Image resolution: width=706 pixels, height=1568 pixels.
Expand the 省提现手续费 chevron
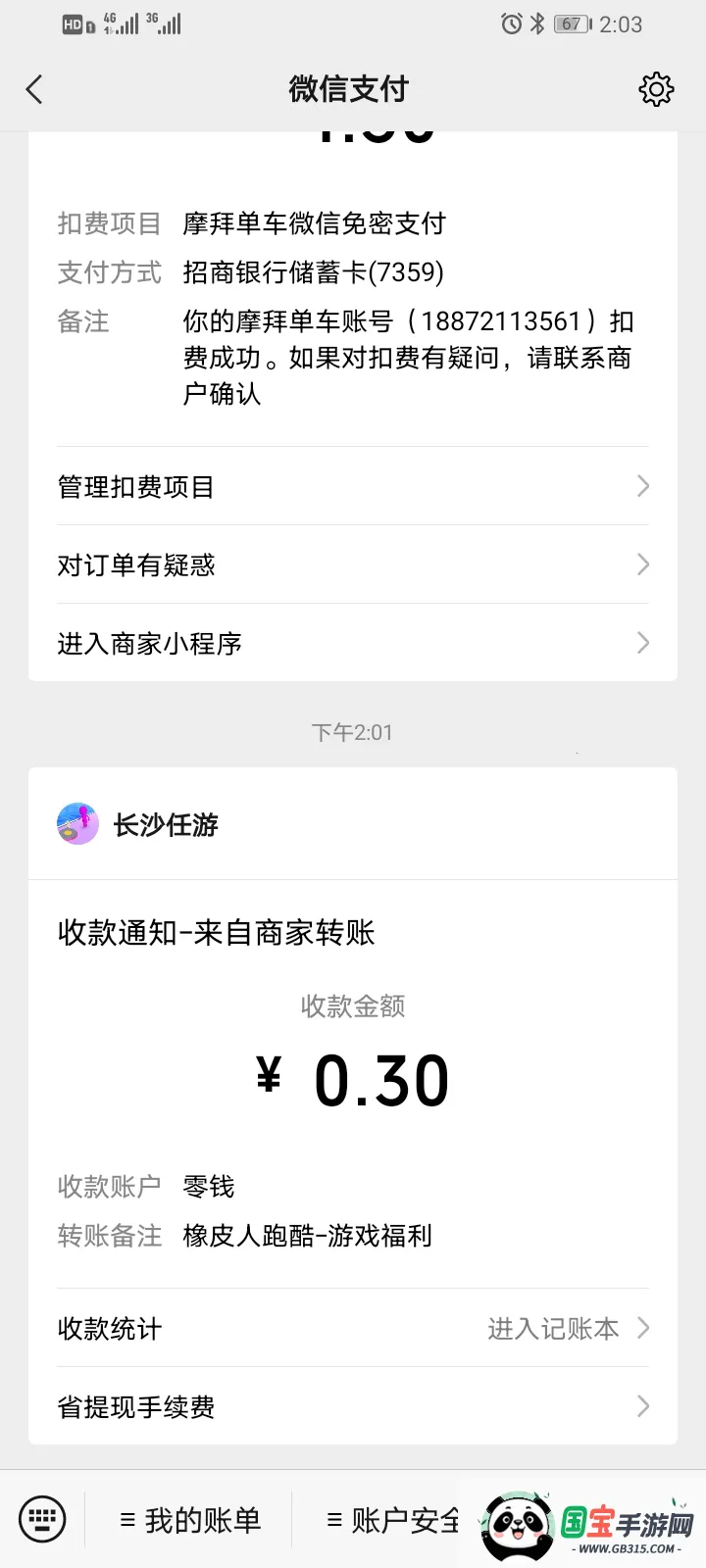click(642, 1406)
